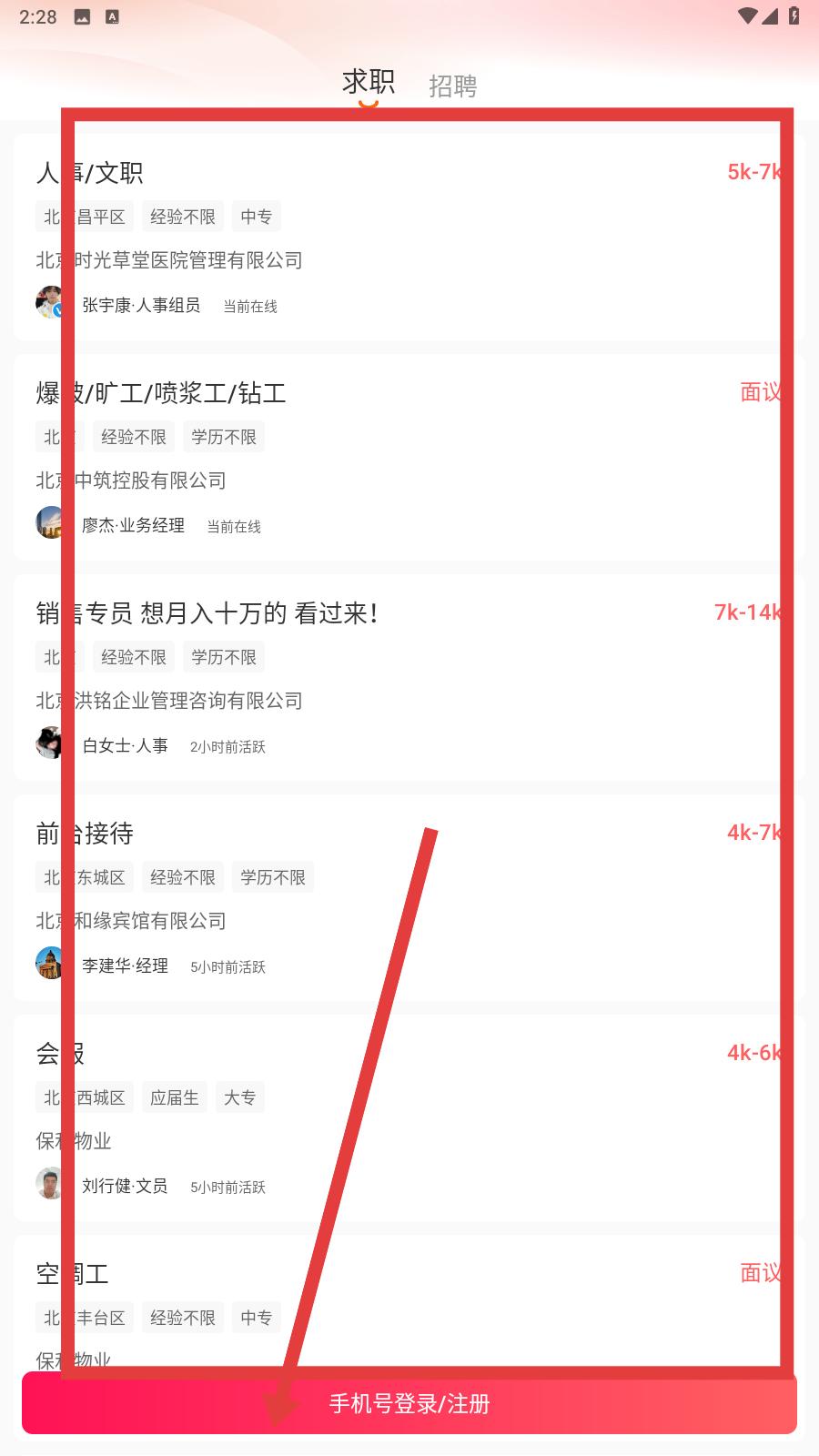Viewport: 819px width, 1456px height.
Task: Switch to the 招聘 tab
Action: click(x=452, y=86)
